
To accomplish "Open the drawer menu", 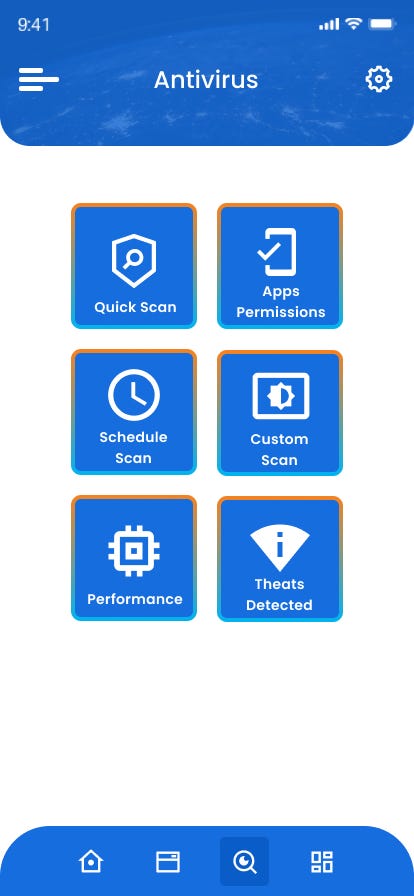I will 39,79.
